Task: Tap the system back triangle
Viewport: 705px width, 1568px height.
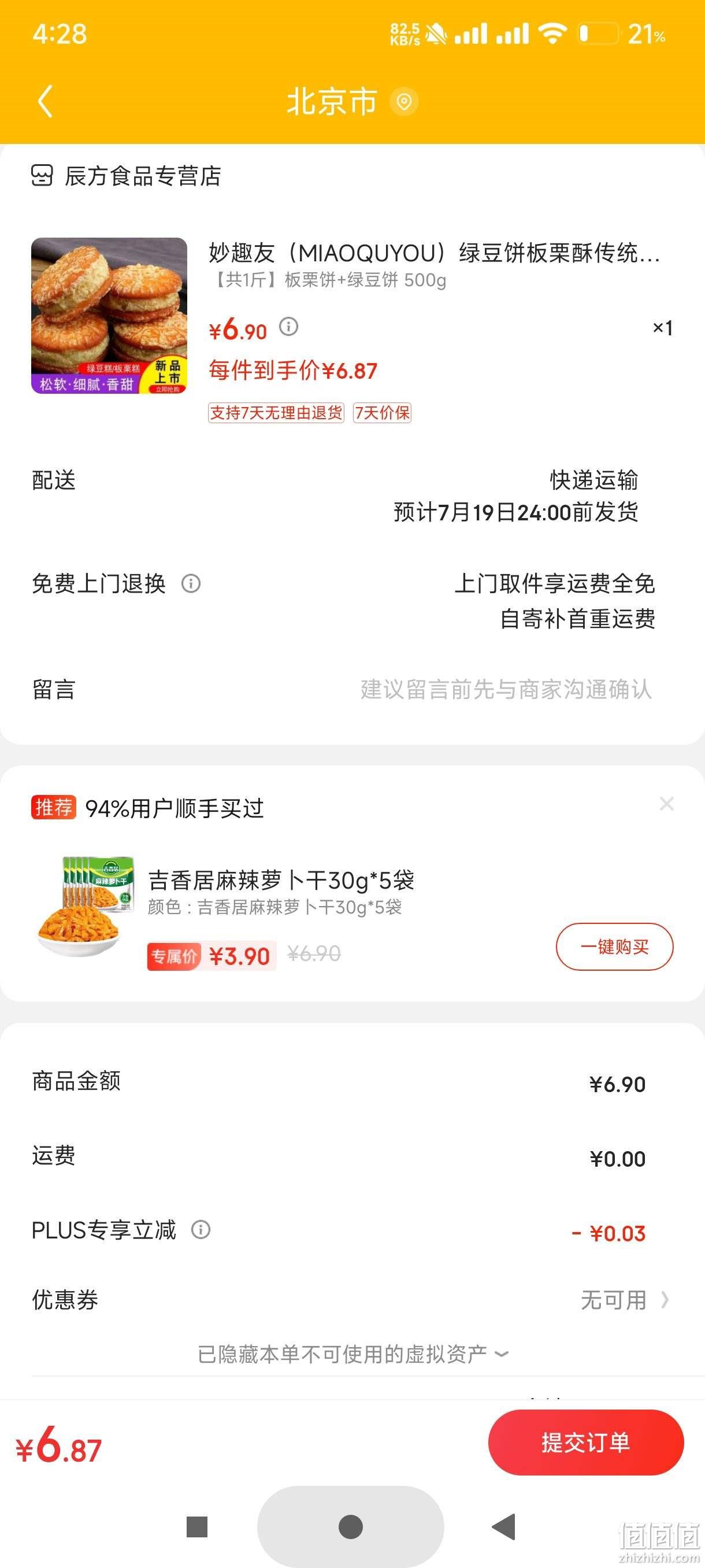Action: 504,1526
